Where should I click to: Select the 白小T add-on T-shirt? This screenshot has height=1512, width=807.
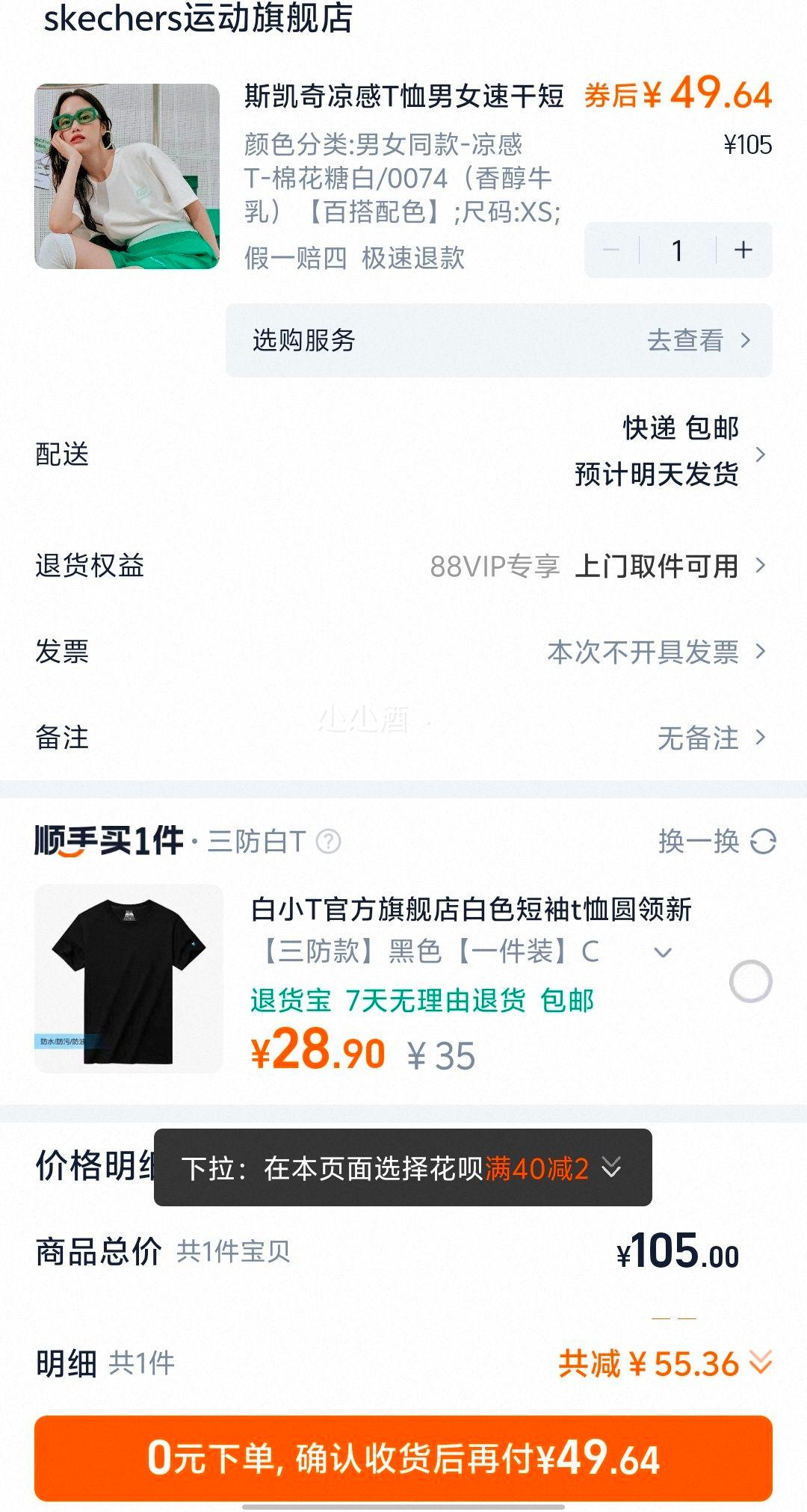[750, 981]
